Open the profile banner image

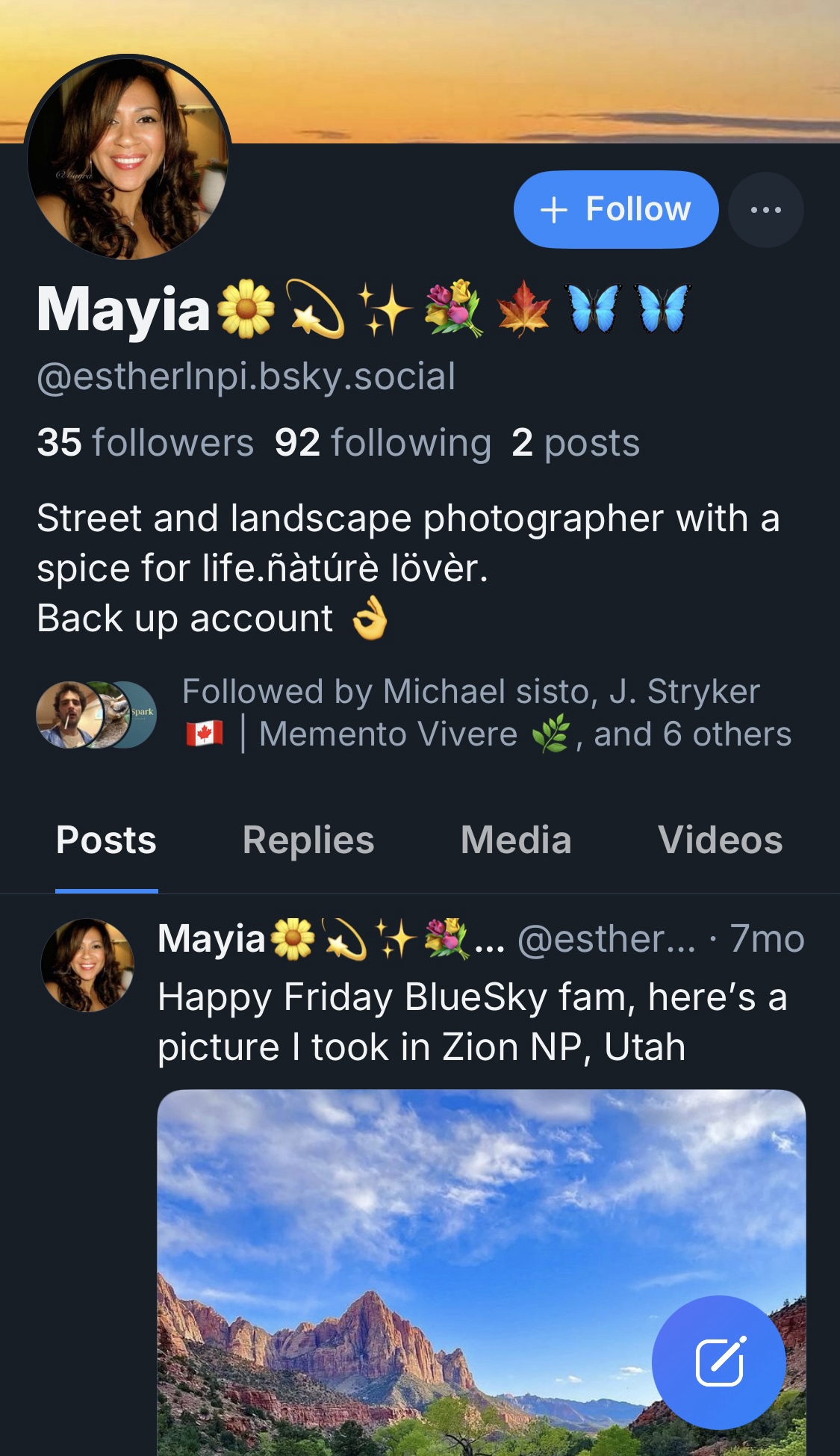tap(523, 67)
